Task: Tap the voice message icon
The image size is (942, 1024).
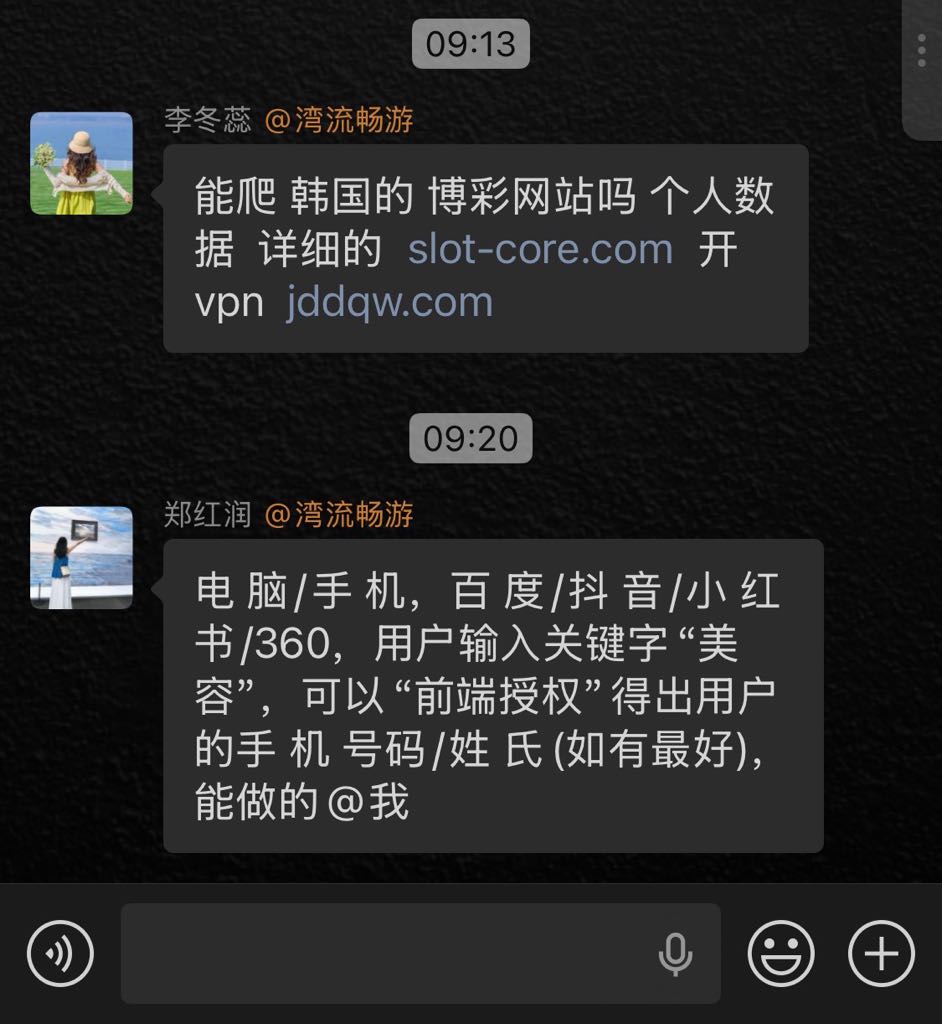Action: pos(60,954)
